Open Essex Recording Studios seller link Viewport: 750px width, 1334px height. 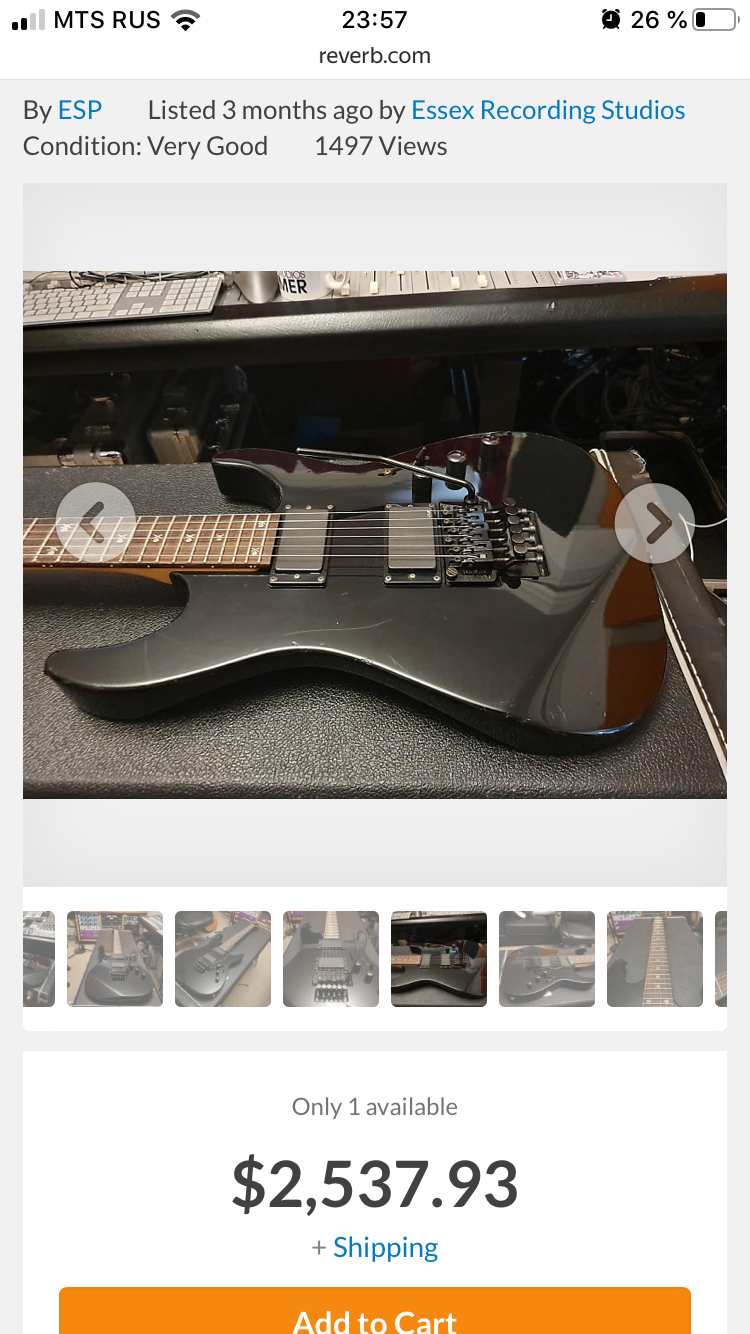[x=548, y=110]
